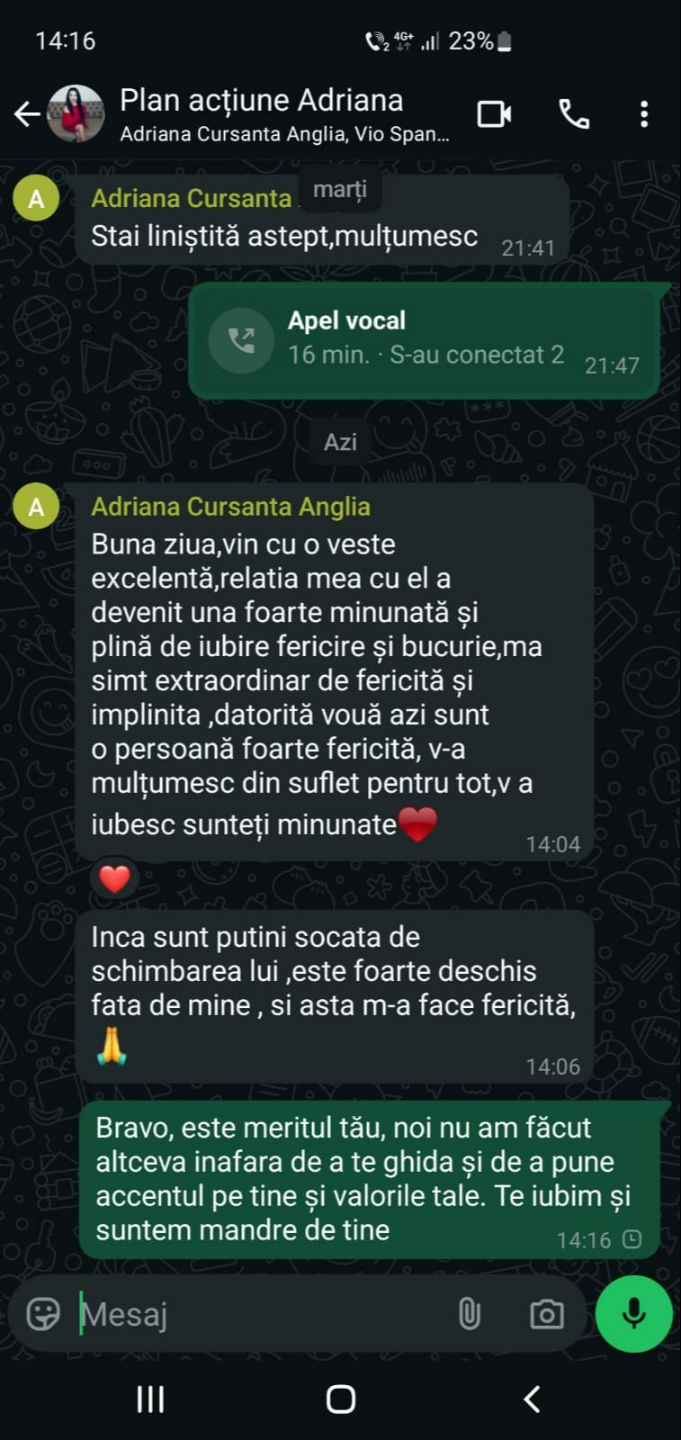The image size is (681, 1440).
Task: Focus the Mesaj text field
Action: click(260, 1313)
